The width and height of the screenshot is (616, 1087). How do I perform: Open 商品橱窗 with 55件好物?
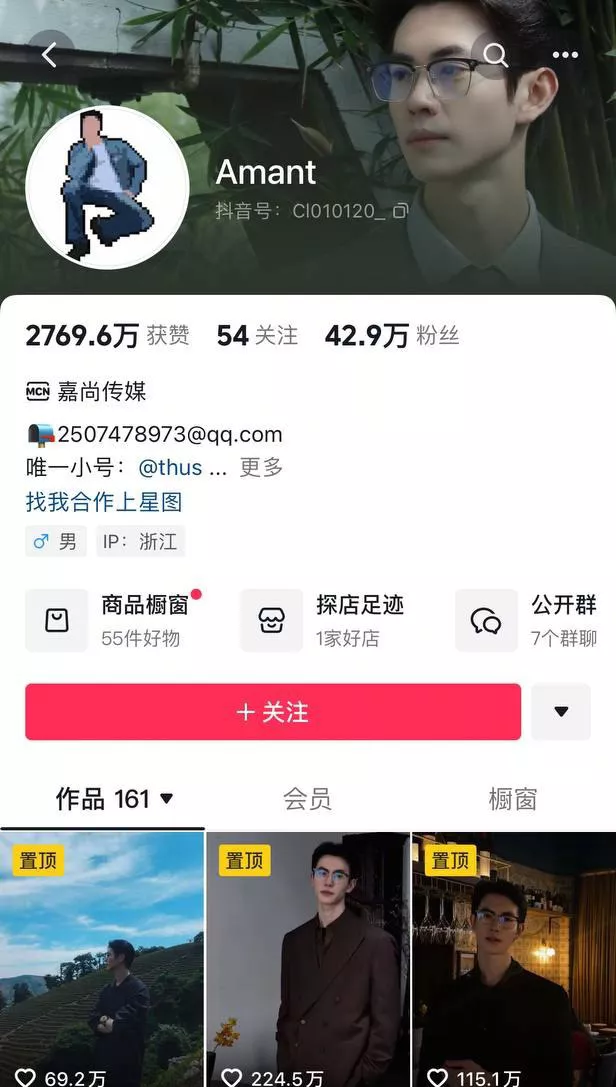pos(114,620)
